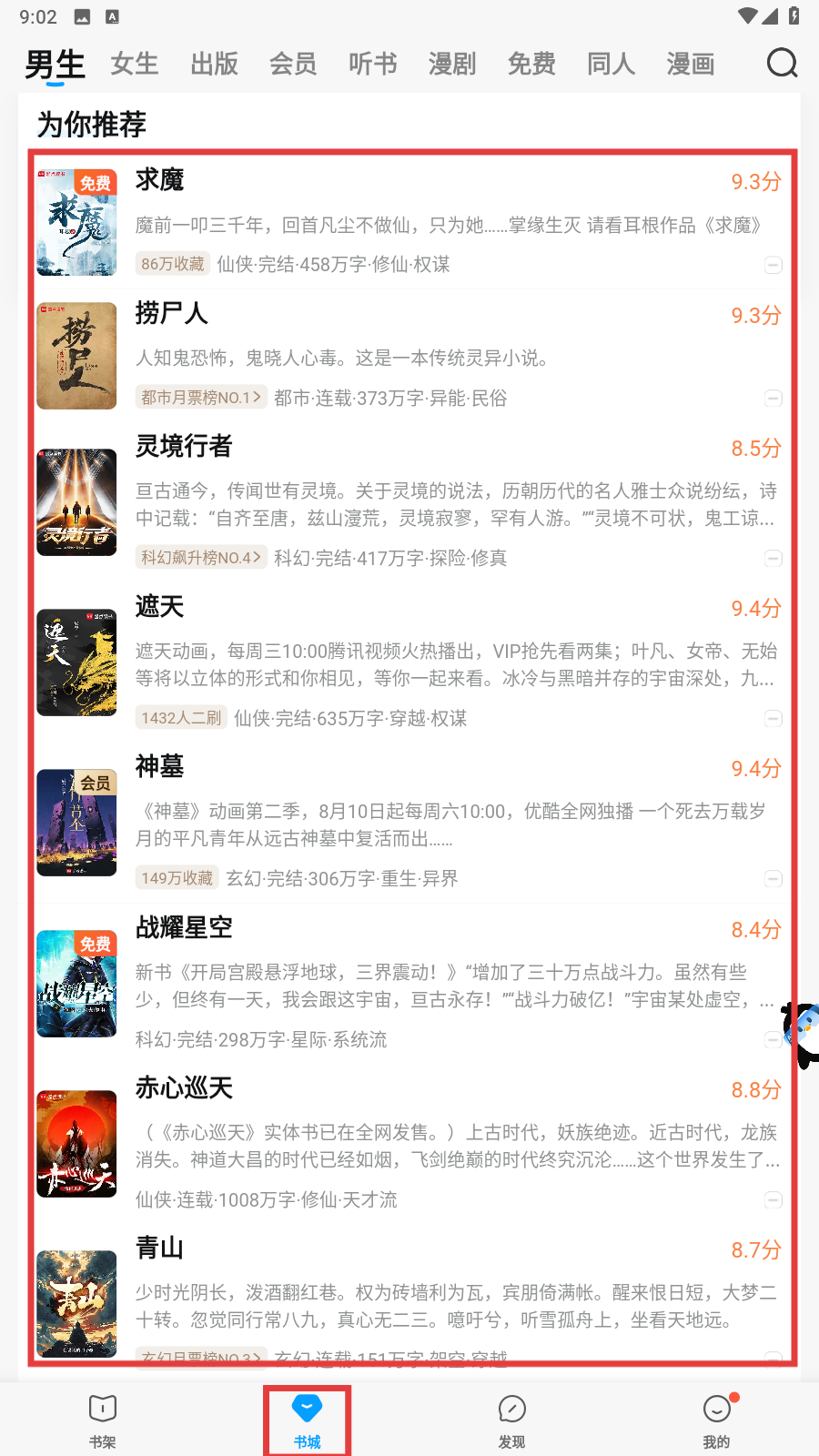Screen dimensions: 819x1456
Task: Switch to the 漫剧 tab
Action: pyautogui.click(x=452, y=64)
